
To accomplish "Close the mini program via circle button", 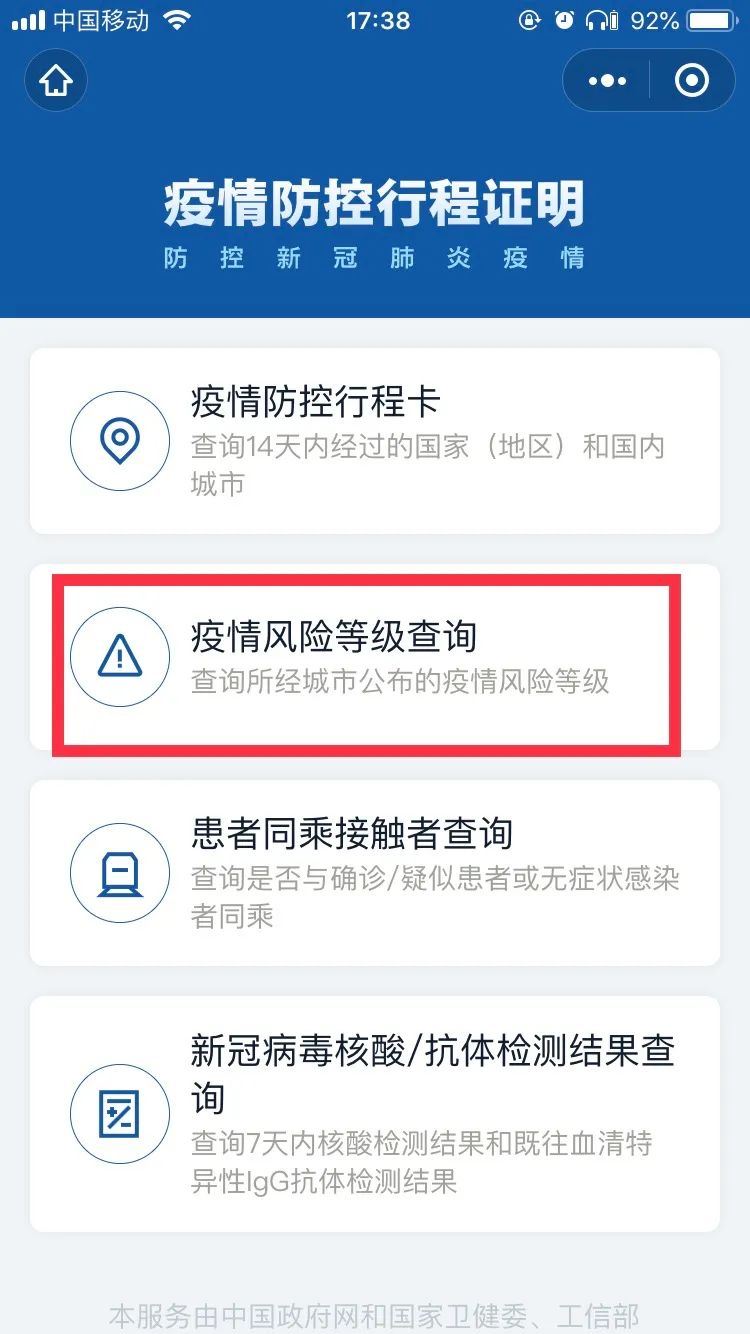I will coord(692,81).
